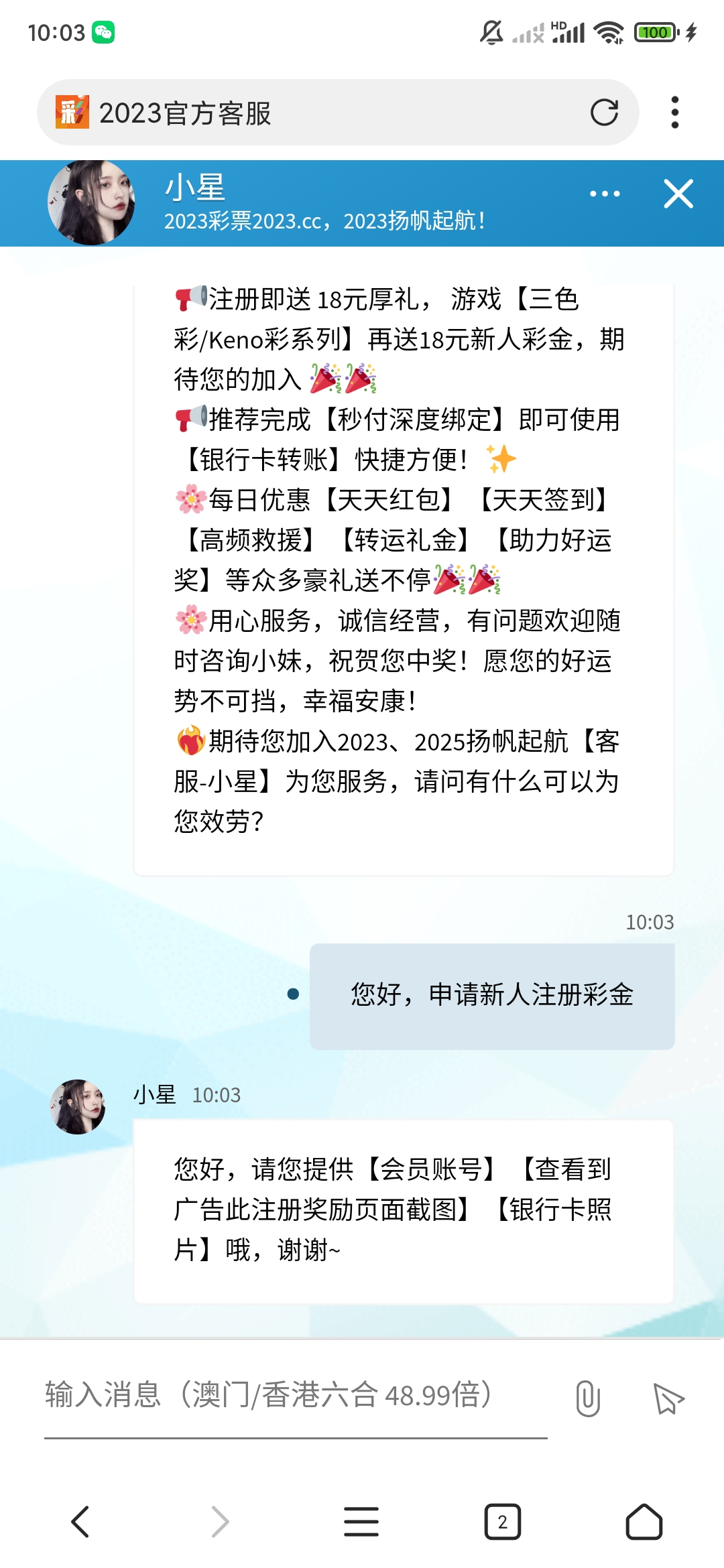
Task: View the 2 open browser tabs
Action: point(503,1522)
